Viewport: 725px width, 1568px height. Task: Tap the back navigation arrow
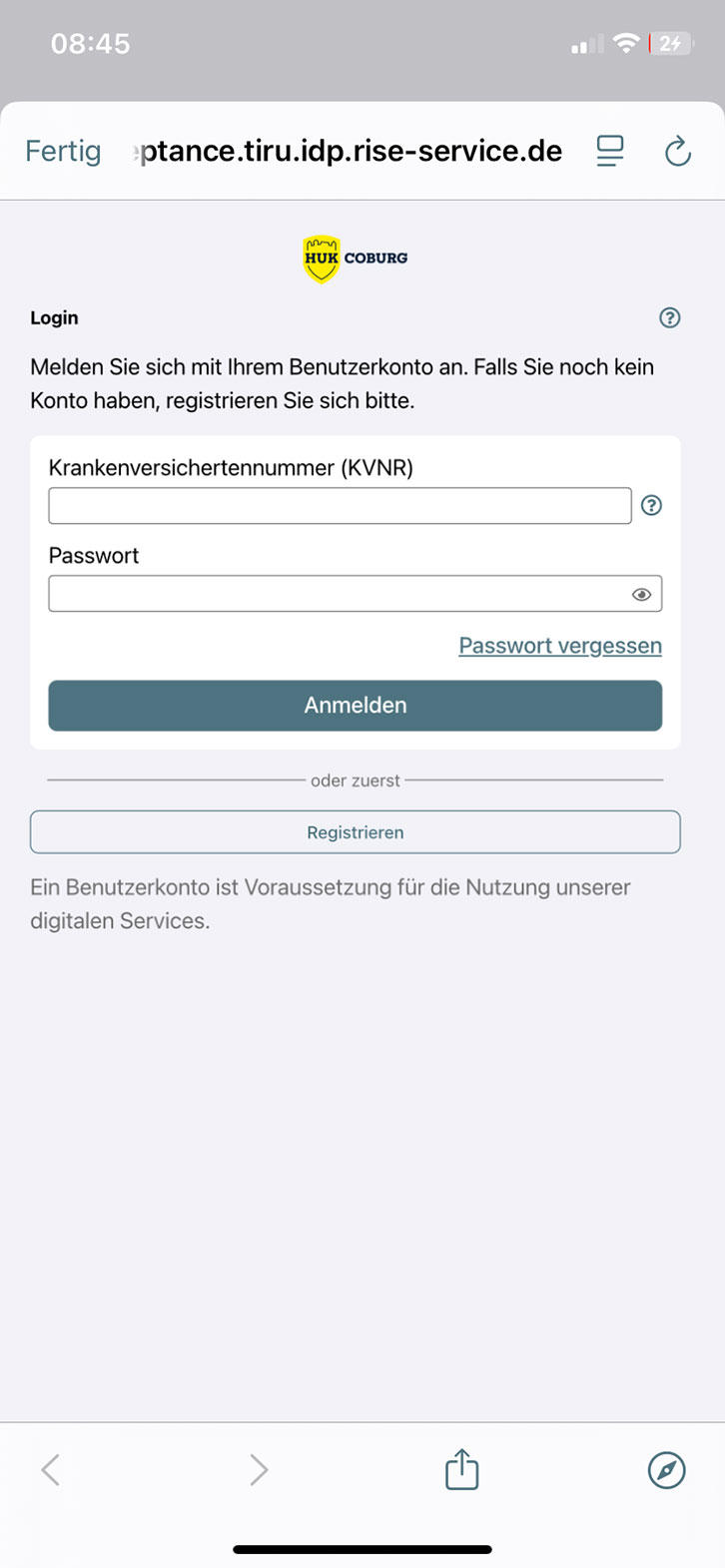[50, 1469]
